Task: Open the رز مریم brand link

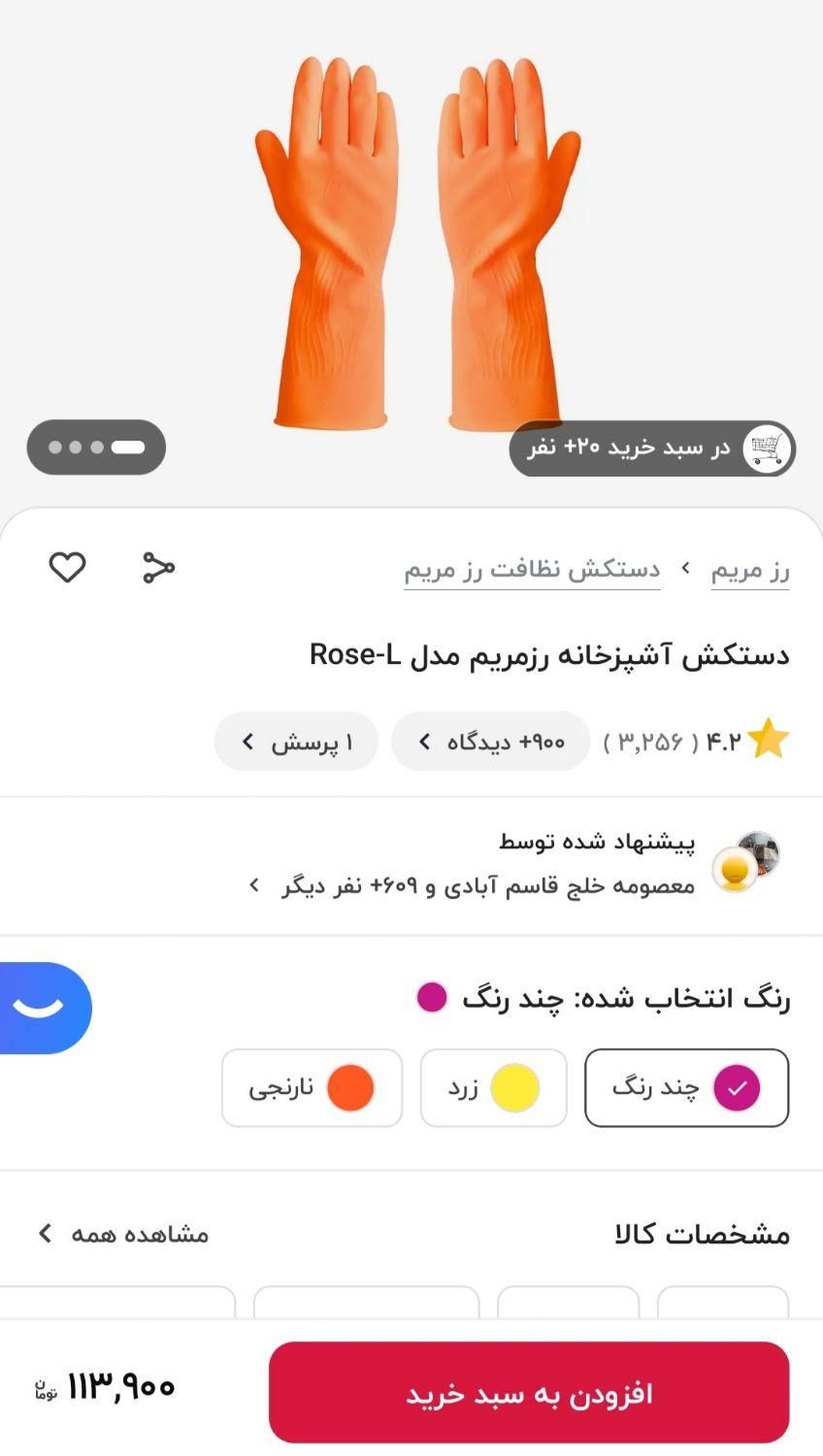Action: coord(749,570)
